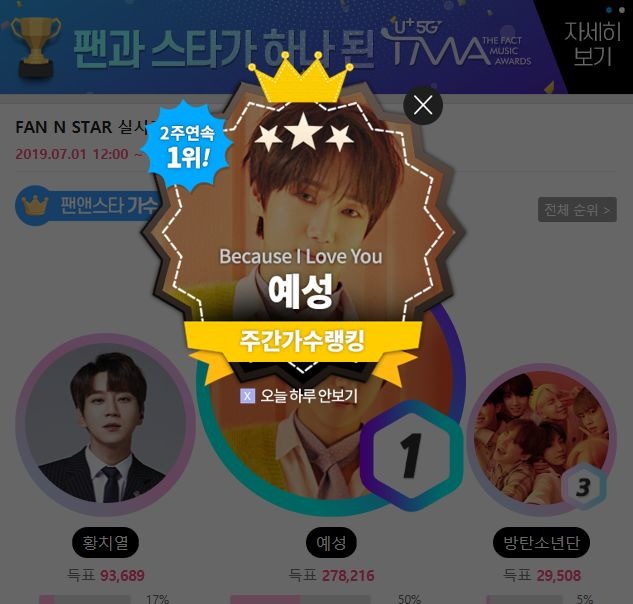Close the weekly ranking popup

pos(423,104)
